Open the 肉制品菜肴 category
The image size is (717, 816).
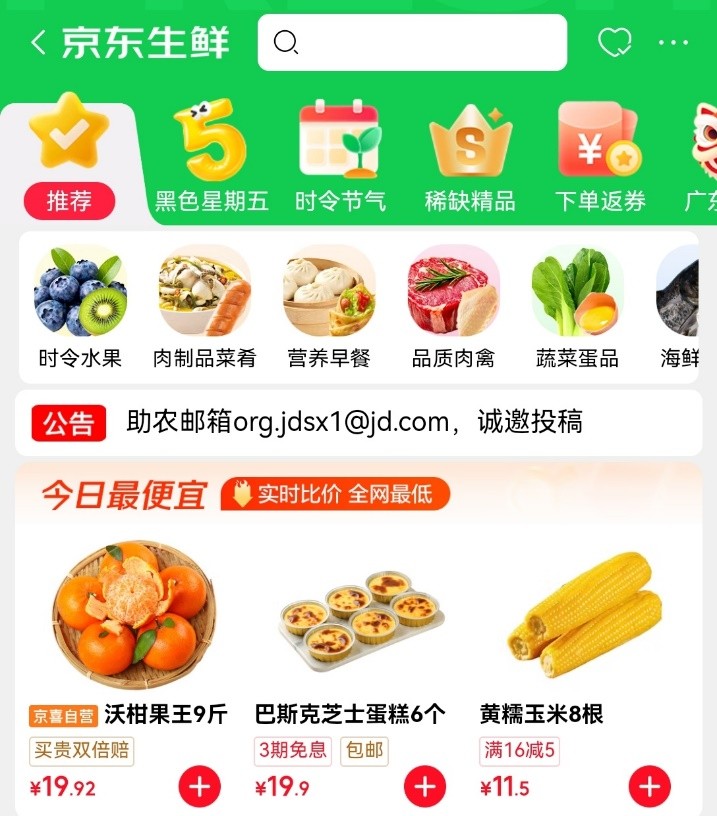click(204, 307)
